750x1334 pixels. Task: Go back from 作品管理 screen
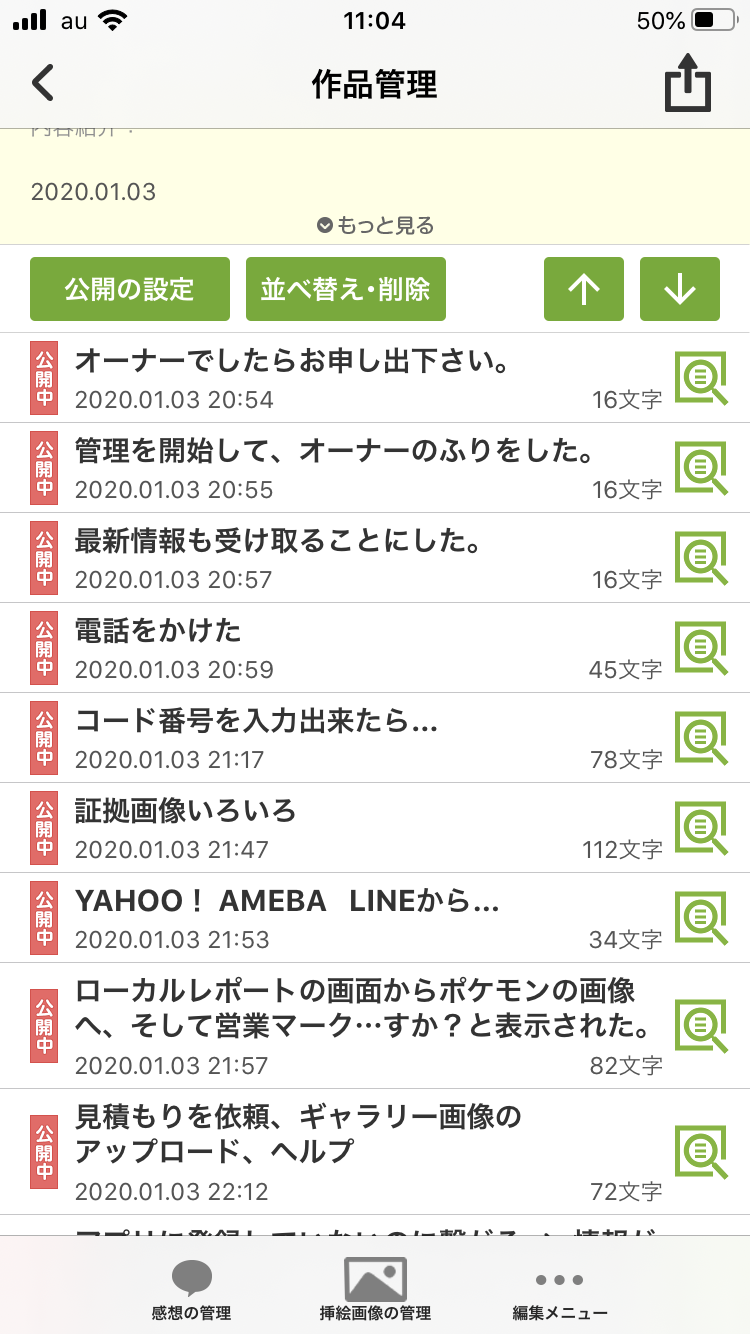click(x=42, y=84)
